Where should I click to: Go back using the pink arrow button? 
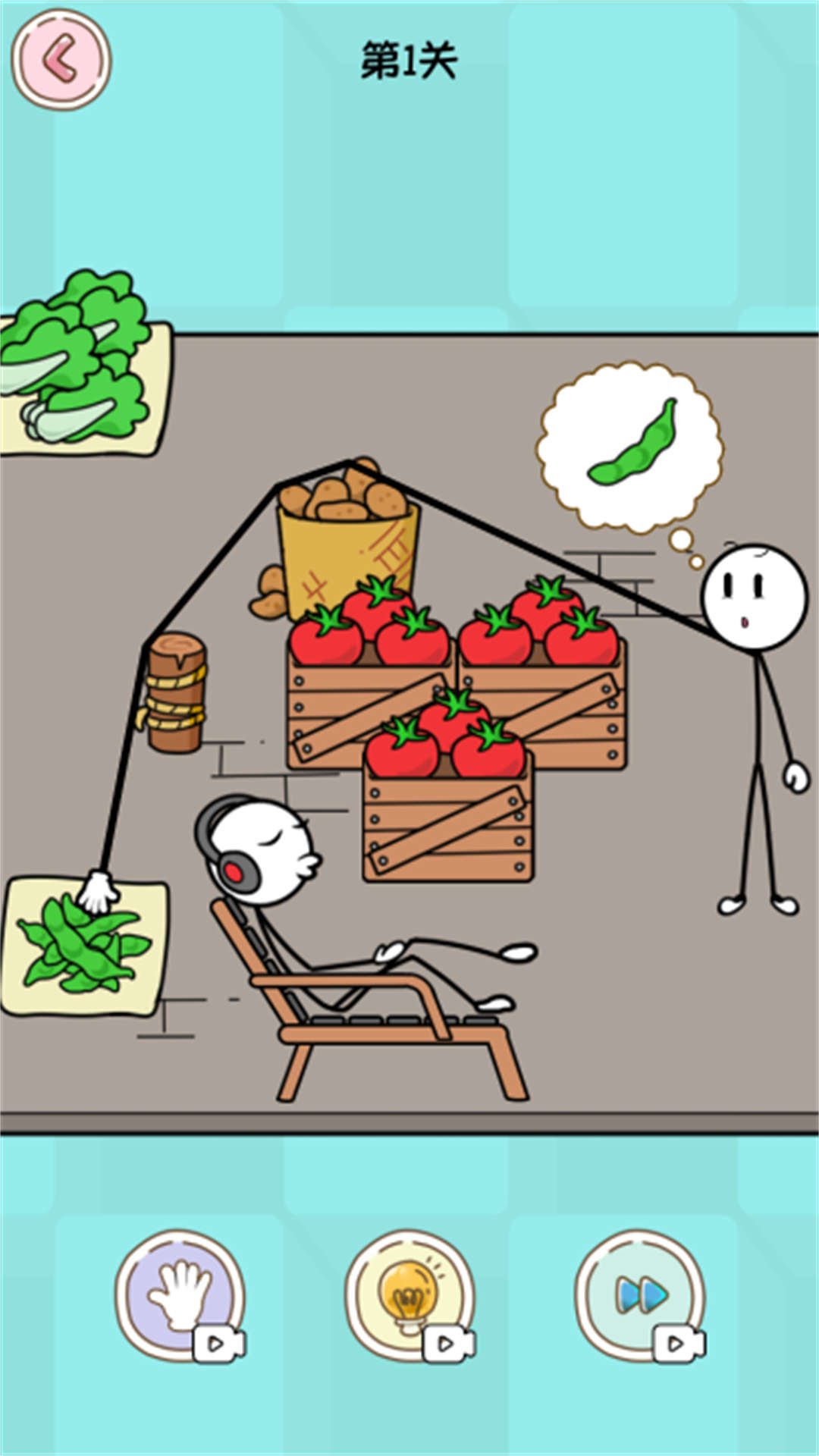(x=61, y=60)
